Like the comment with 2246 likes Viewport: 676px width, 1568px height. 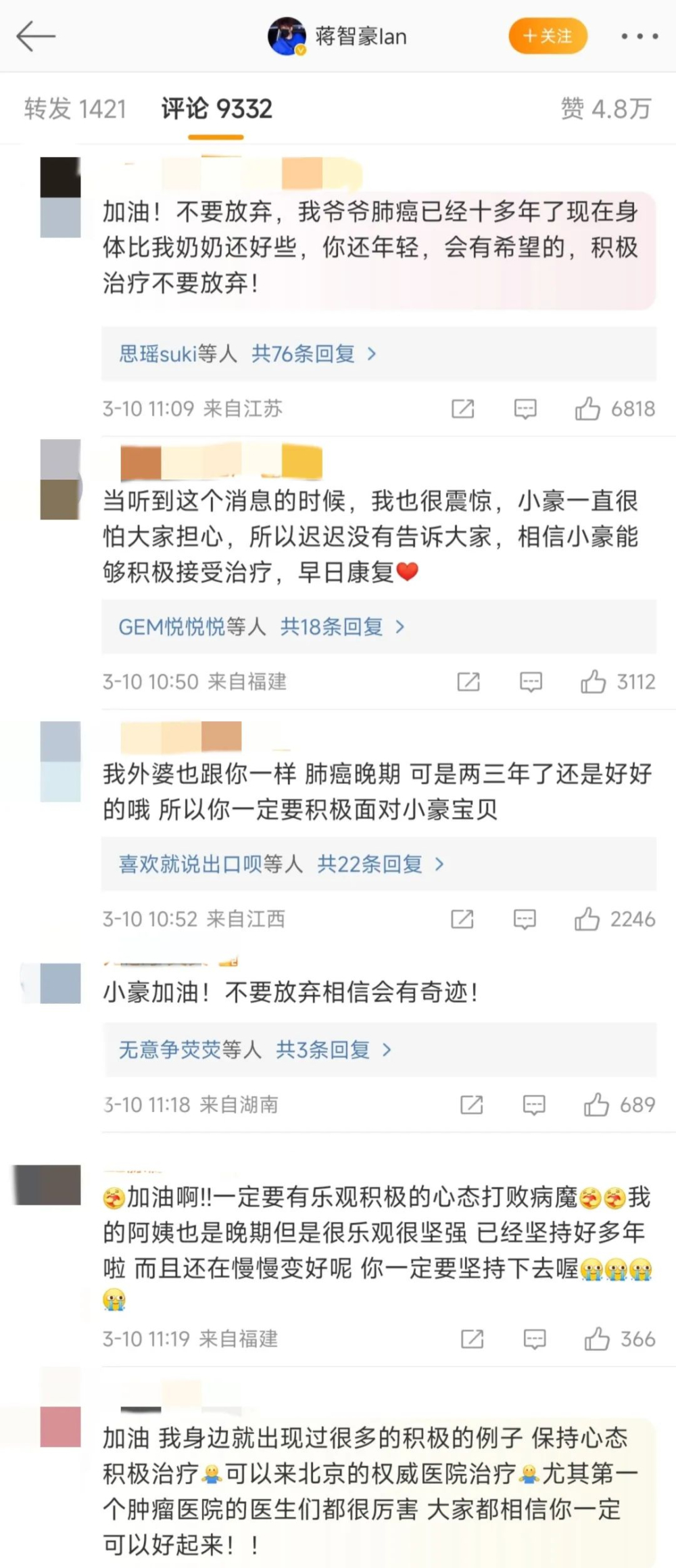(x=587, y=919)
